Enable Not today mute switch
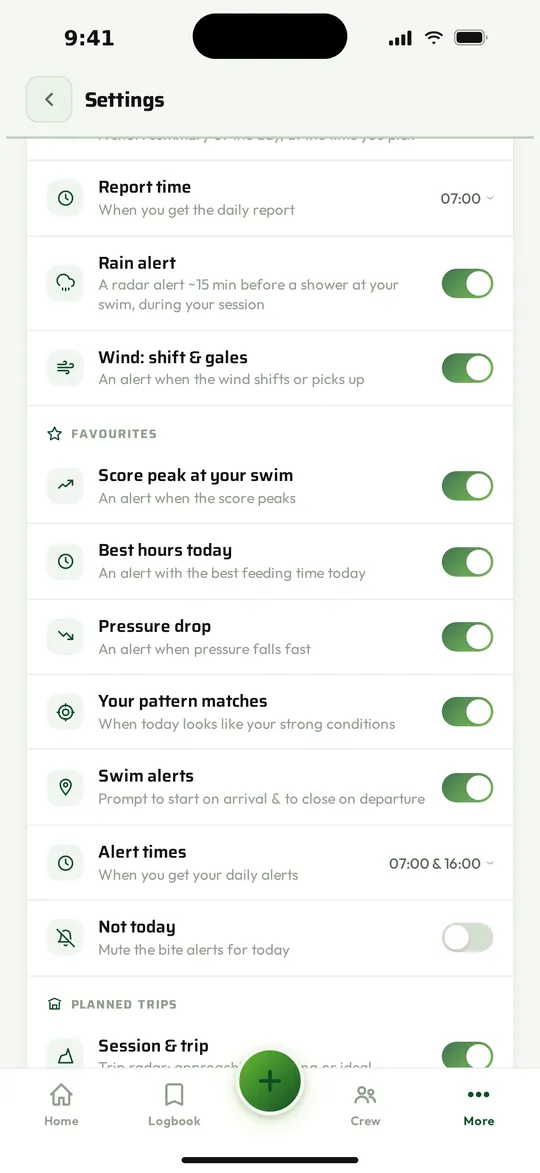Image resolution: width=540 pixels, height=1173 pixels. point(467,937)
